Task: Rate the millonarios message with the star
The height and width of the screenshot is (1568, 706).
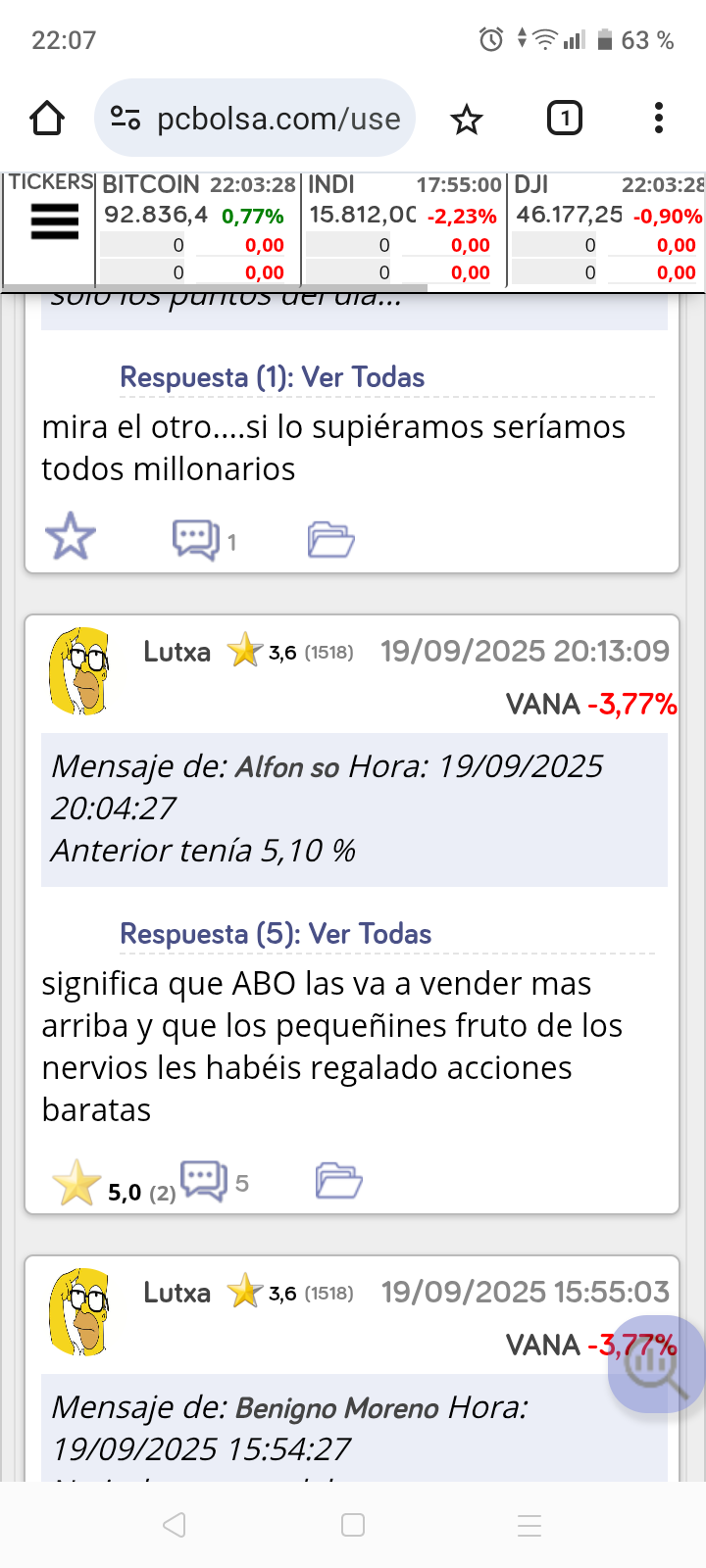Action: tap(71, 537)
